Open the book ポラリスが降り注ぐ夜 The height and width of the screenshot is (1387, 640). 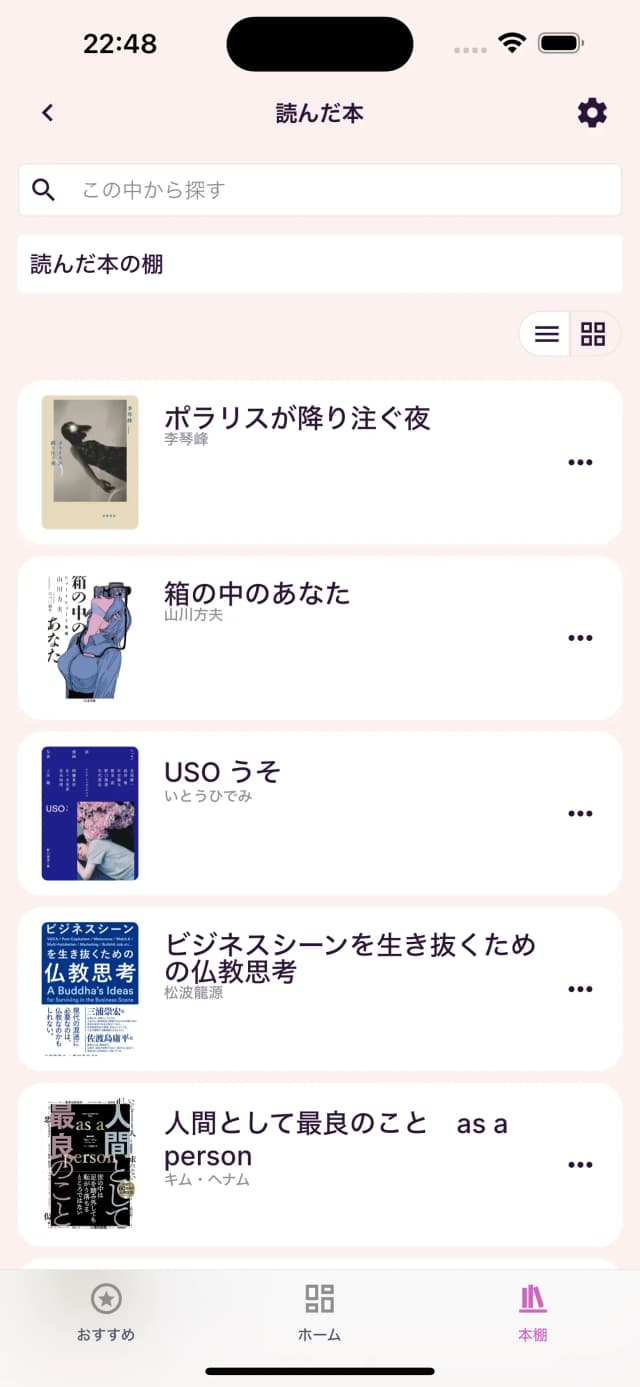tap(320, 462)
